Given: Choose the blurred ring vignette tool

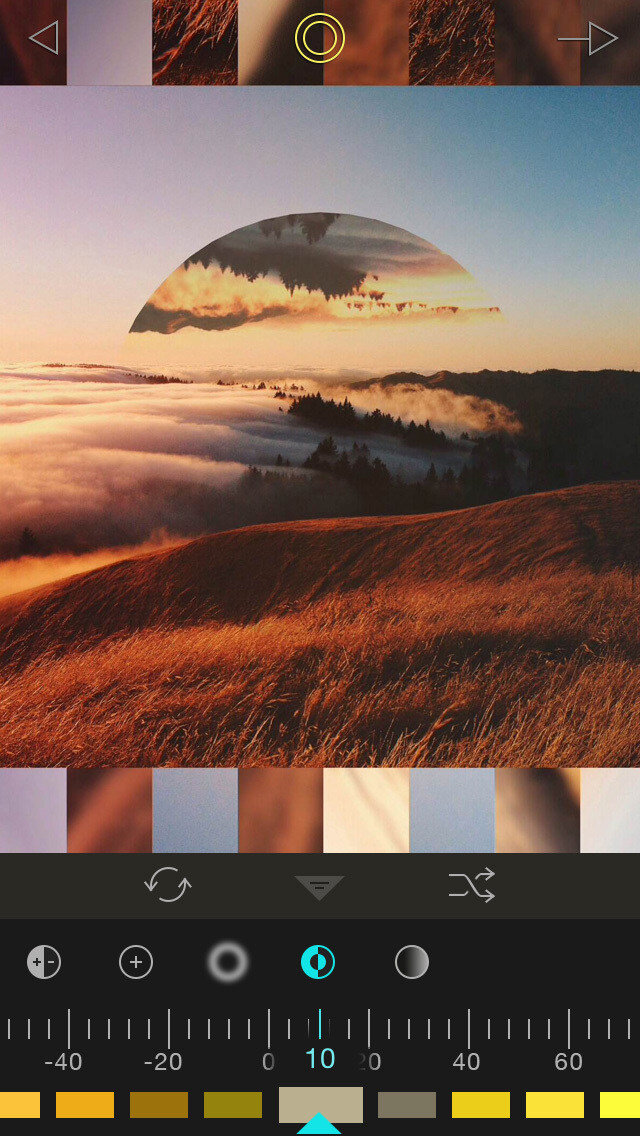Looking at the screenshot, I should [x=227, y=963].
